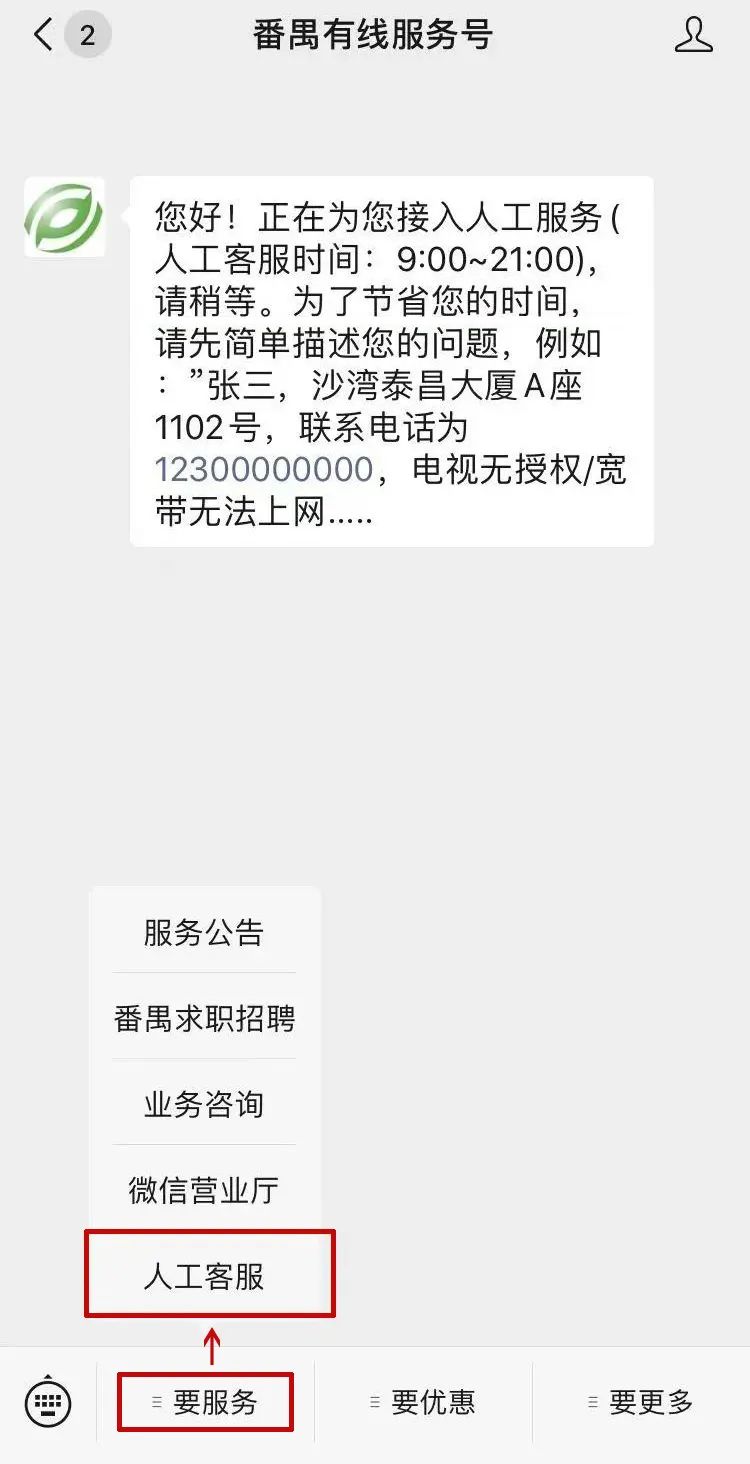Image resolution: width=750 pixels, height=1464 pixels.
Task: Tap the menu lines icon beside 要服务
Action: [x=155, y=1402]
